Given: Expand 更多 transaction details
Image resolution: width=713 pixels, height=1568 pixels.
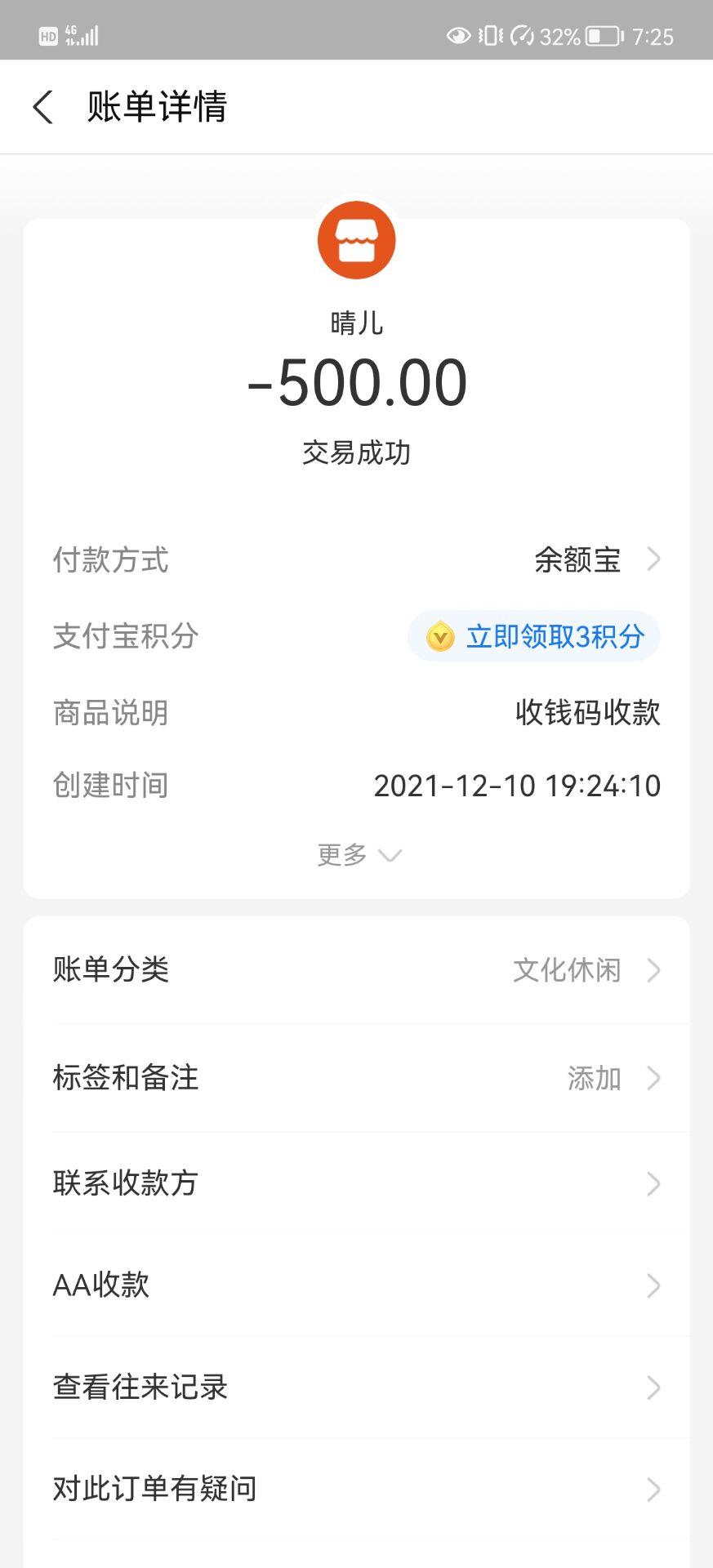Looking at the screenshot, I should (x=358, y=855).
